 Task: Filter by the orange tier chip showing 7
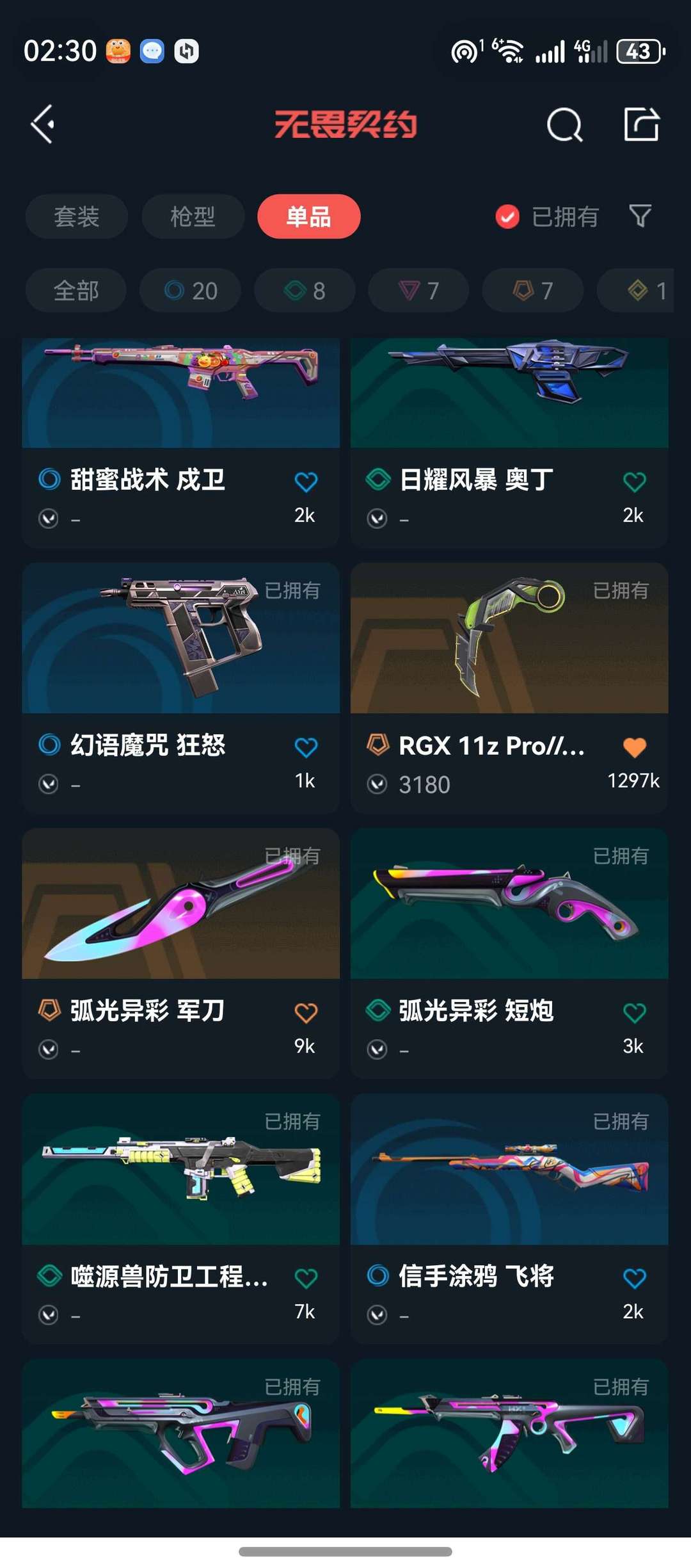532,291
